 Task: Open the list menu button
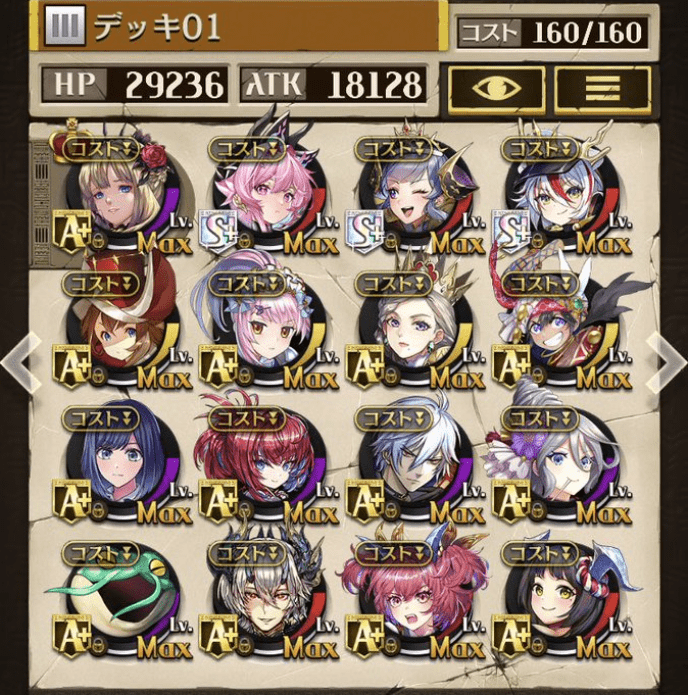(602, 88)
